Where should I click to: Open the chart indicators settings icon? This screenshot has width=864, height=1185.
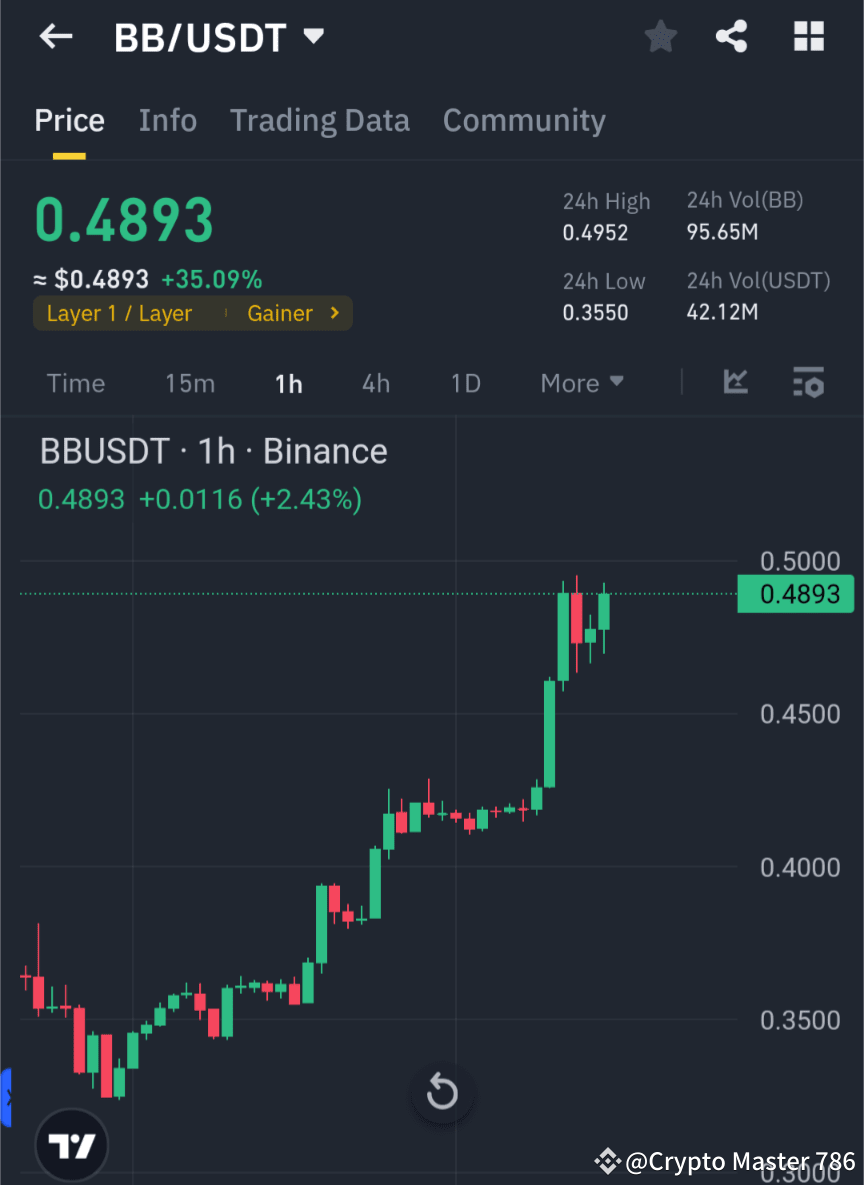(808, 383)
